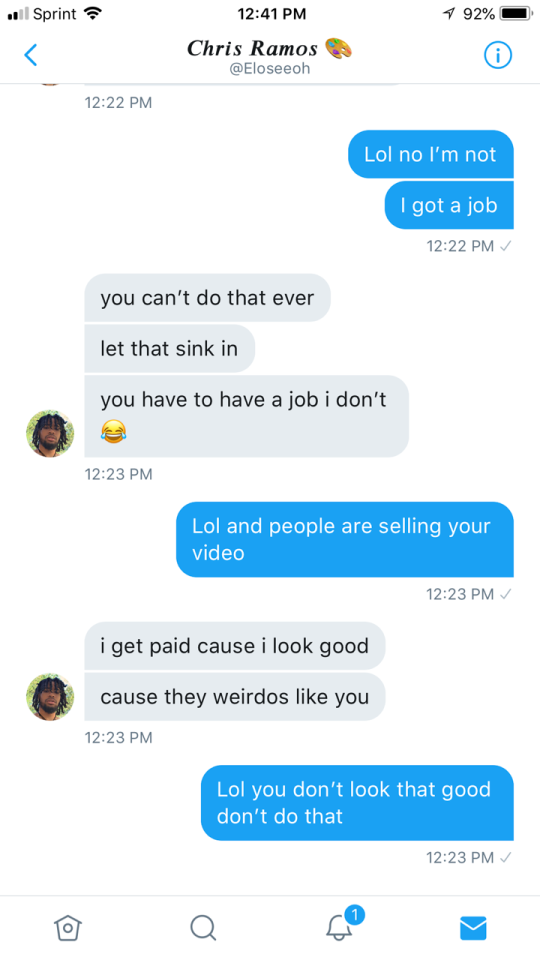The width and height of the screenshot is (540, 960).
Task: Open the Messages envelope tab
Action: pyautogui.click(x=473, y=928)
